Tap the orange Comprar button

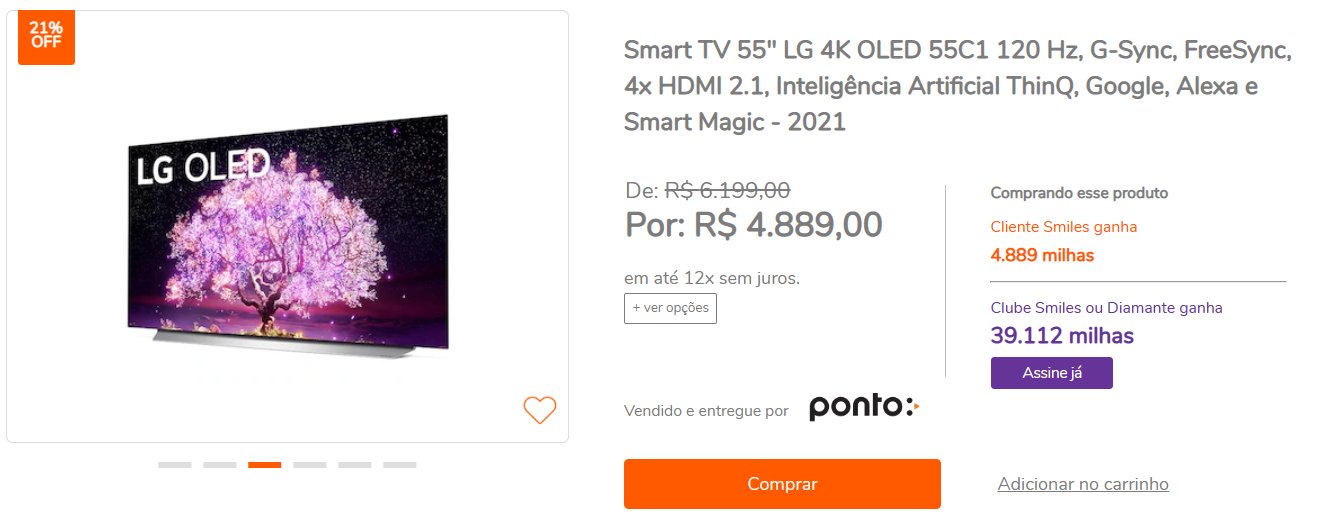point(782,484)
